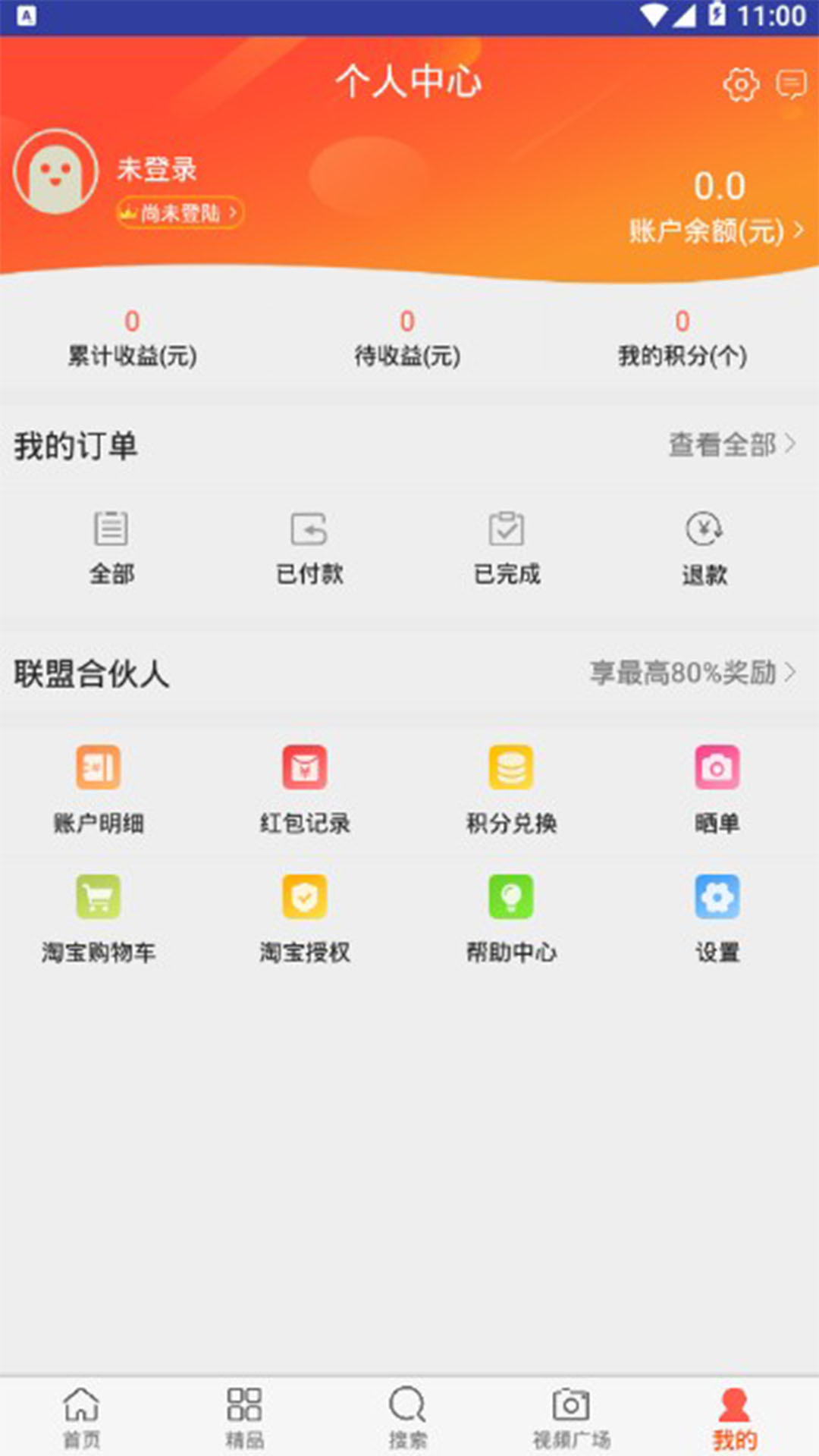Open 淘宝购物车 Taobao cart
This screenshot has height=1456, width=819.
coord(99,918)
